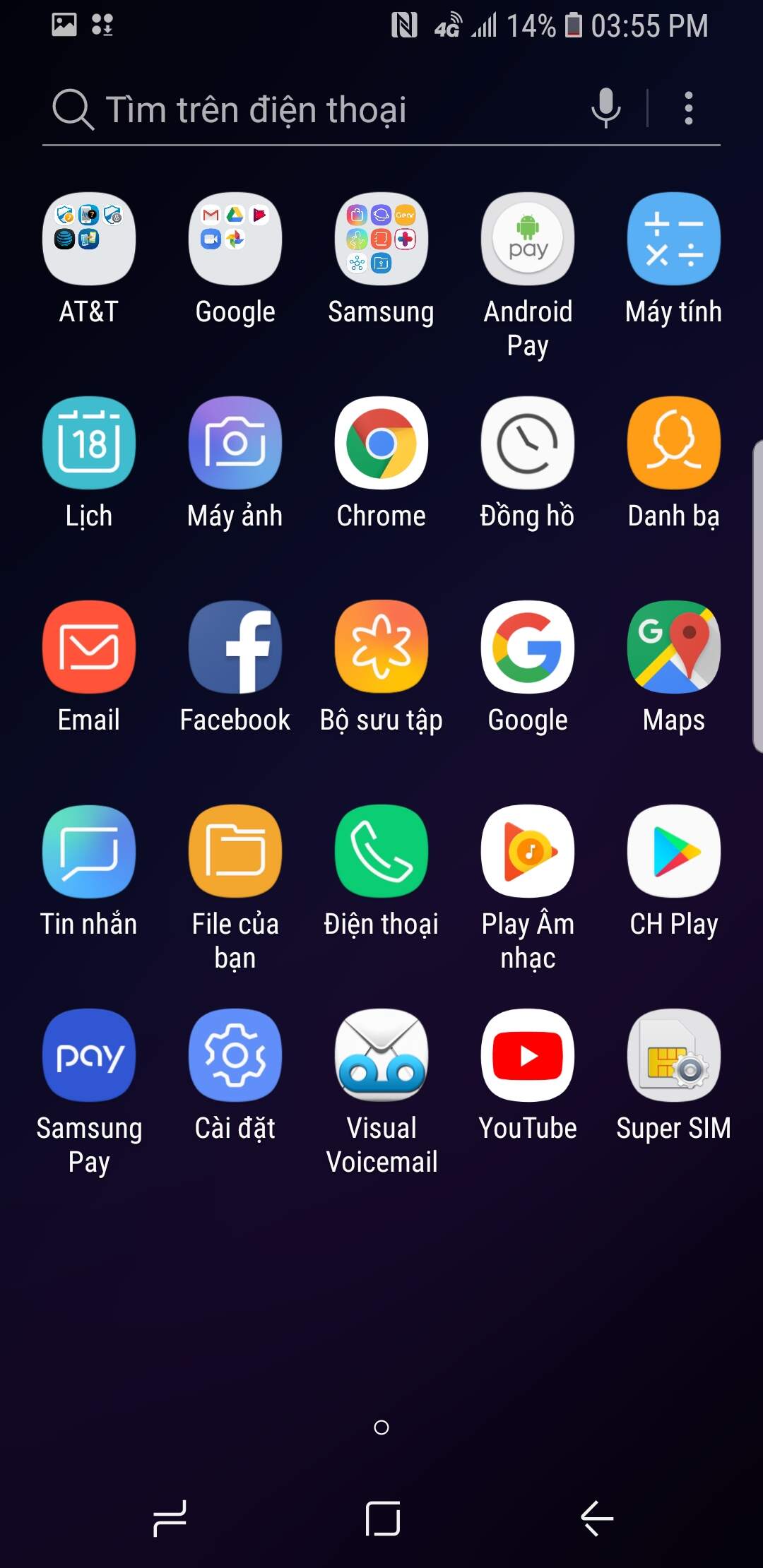Open the Samsung apps folder

(x=381, y=239)
